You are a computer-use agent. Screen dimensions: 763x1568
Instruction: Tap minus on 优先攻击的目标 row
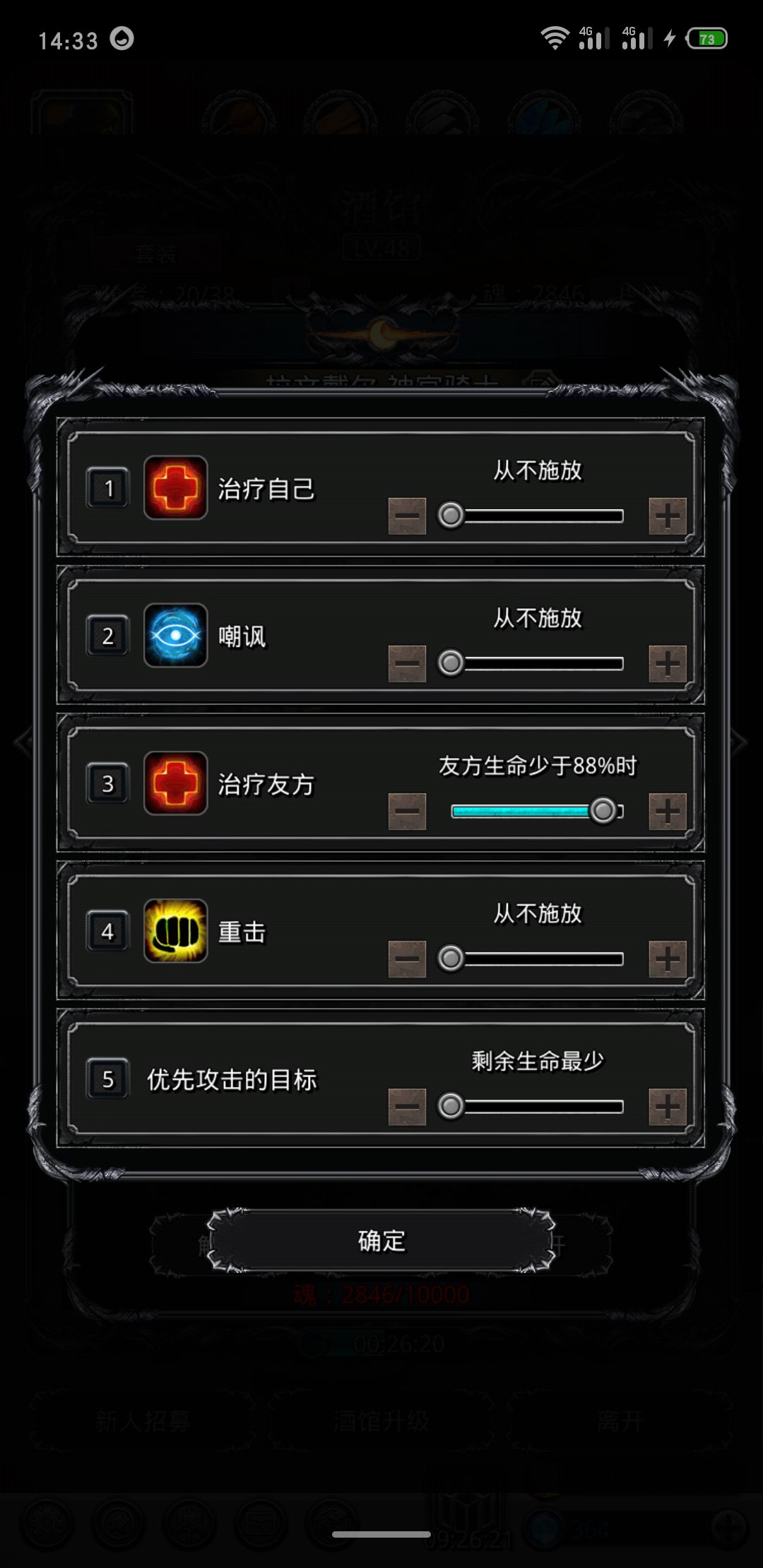[407, 1106]
